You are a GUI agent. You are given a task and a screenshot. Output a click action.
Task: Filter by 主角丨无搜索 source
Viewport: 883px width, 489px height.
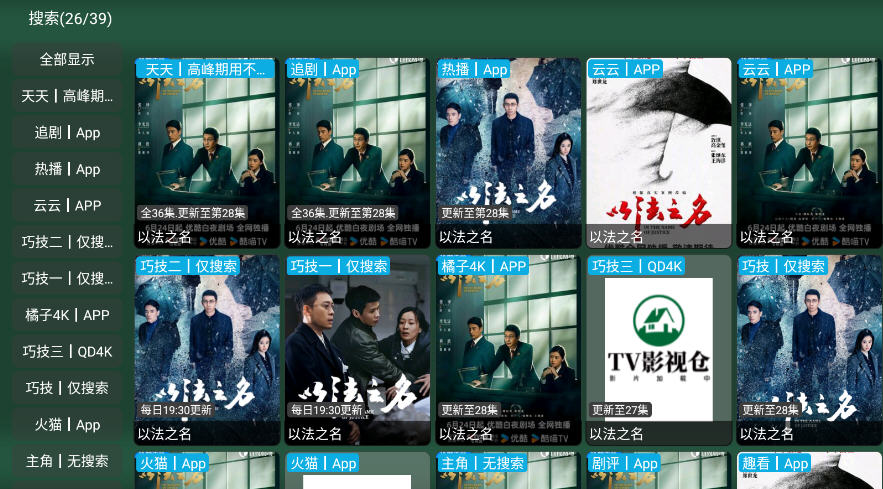tap(67, 461)
